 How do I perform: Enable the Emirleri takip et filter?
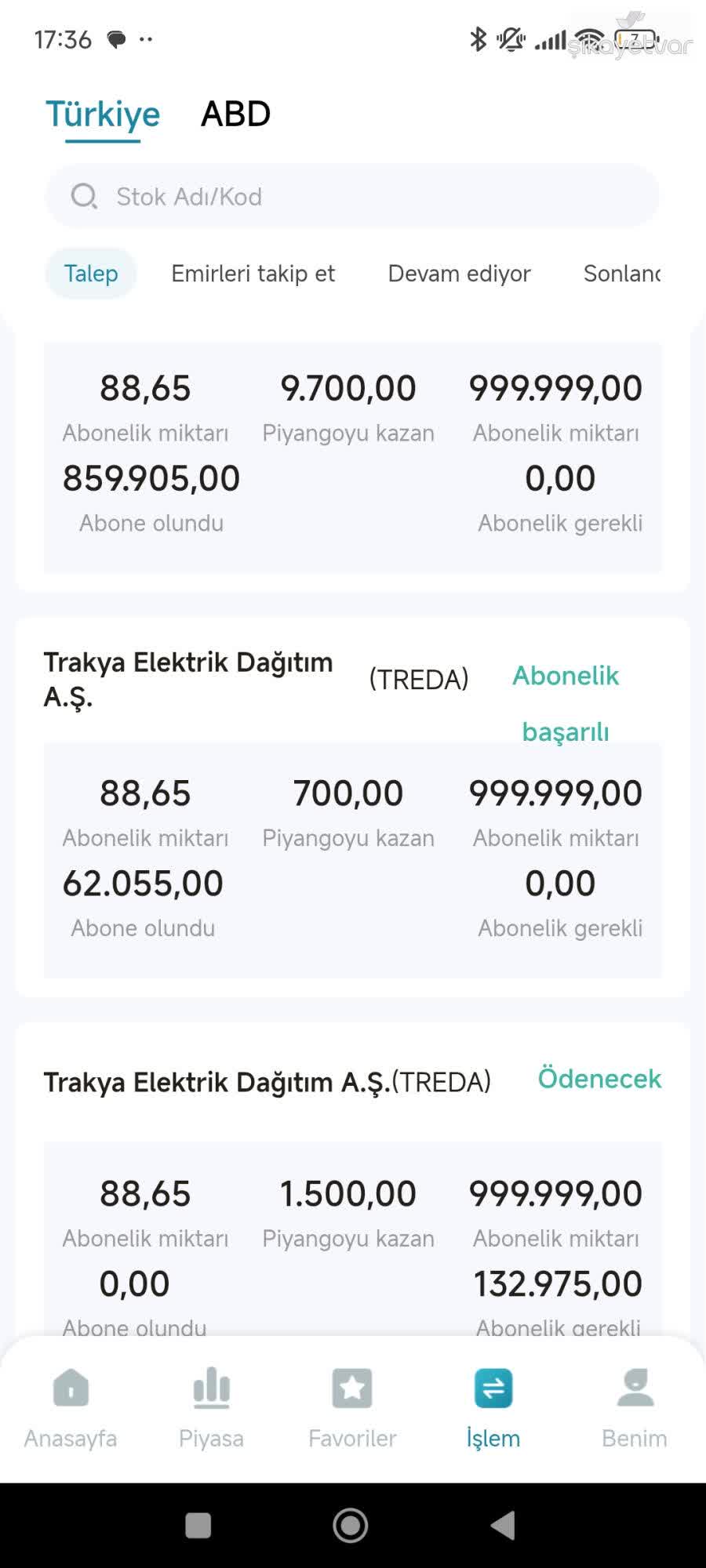pyautogui.click(x=253, y=274)
